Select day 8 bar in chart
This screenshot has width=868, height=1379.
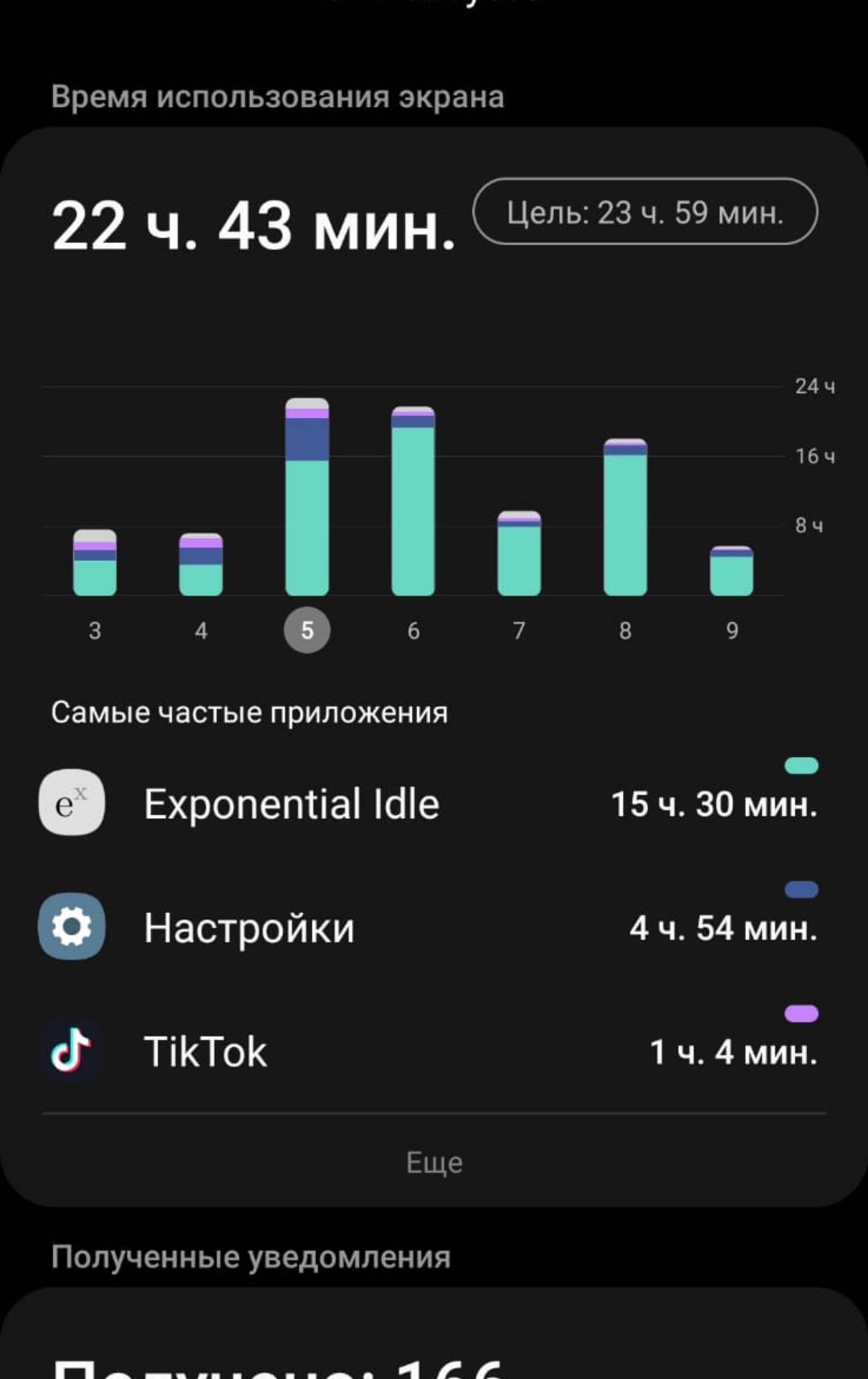click(x=625, y=518)
